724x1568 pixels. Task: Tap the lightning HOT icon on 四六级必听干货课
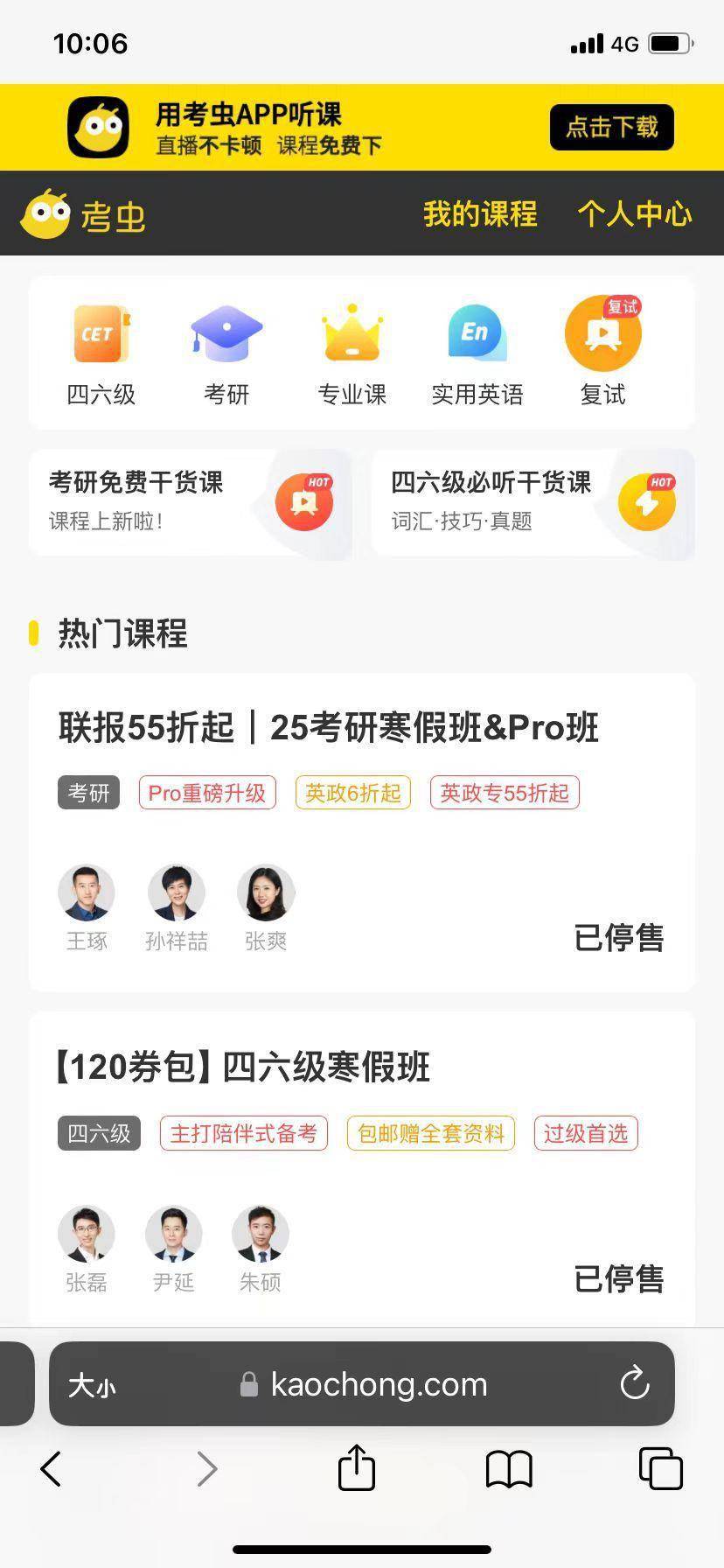pyautogui.click(x=649, y=501)
